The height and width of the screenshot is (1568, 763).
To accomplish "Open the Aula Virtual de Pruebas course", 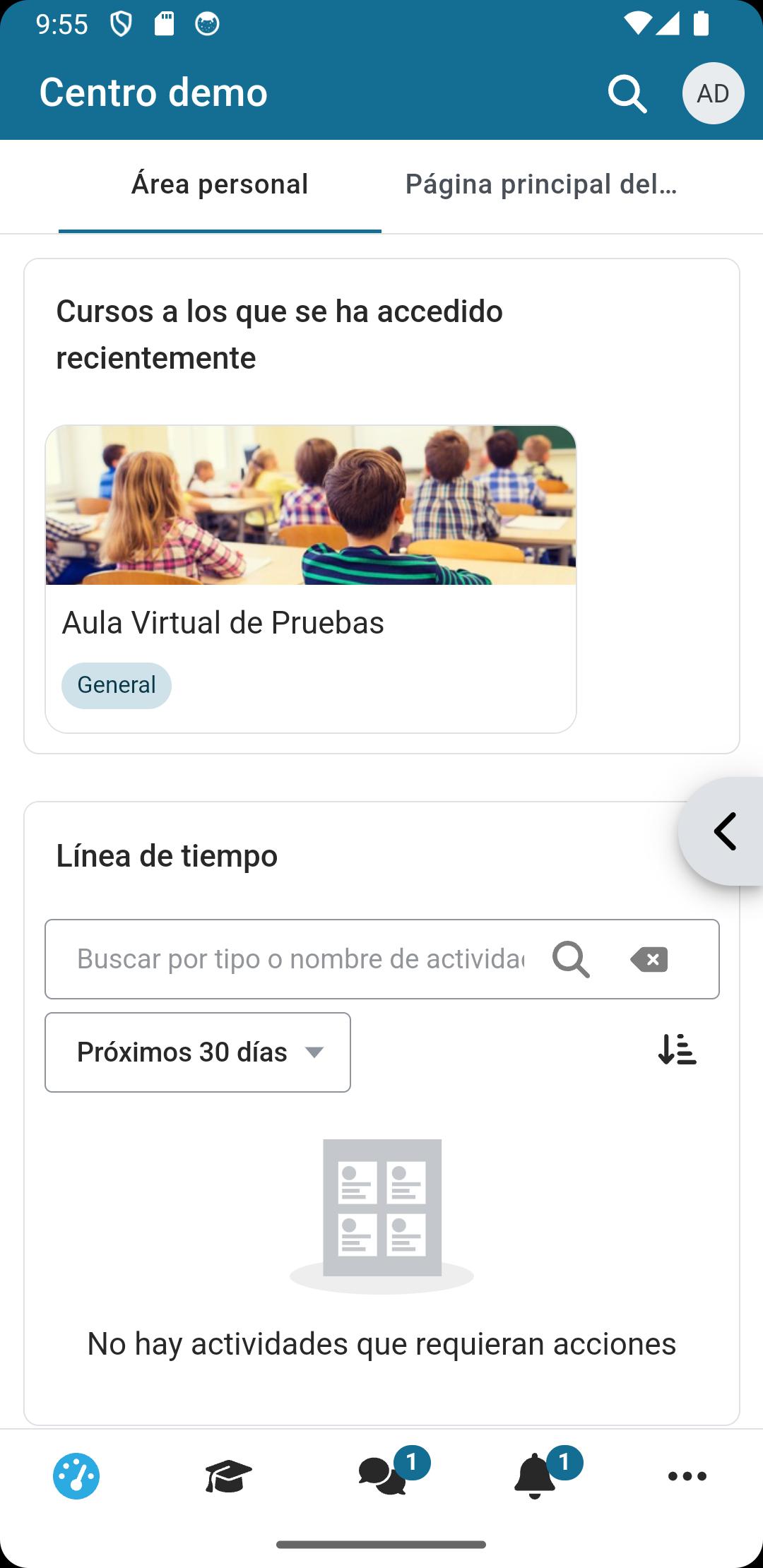I will (x=311, y=578).
